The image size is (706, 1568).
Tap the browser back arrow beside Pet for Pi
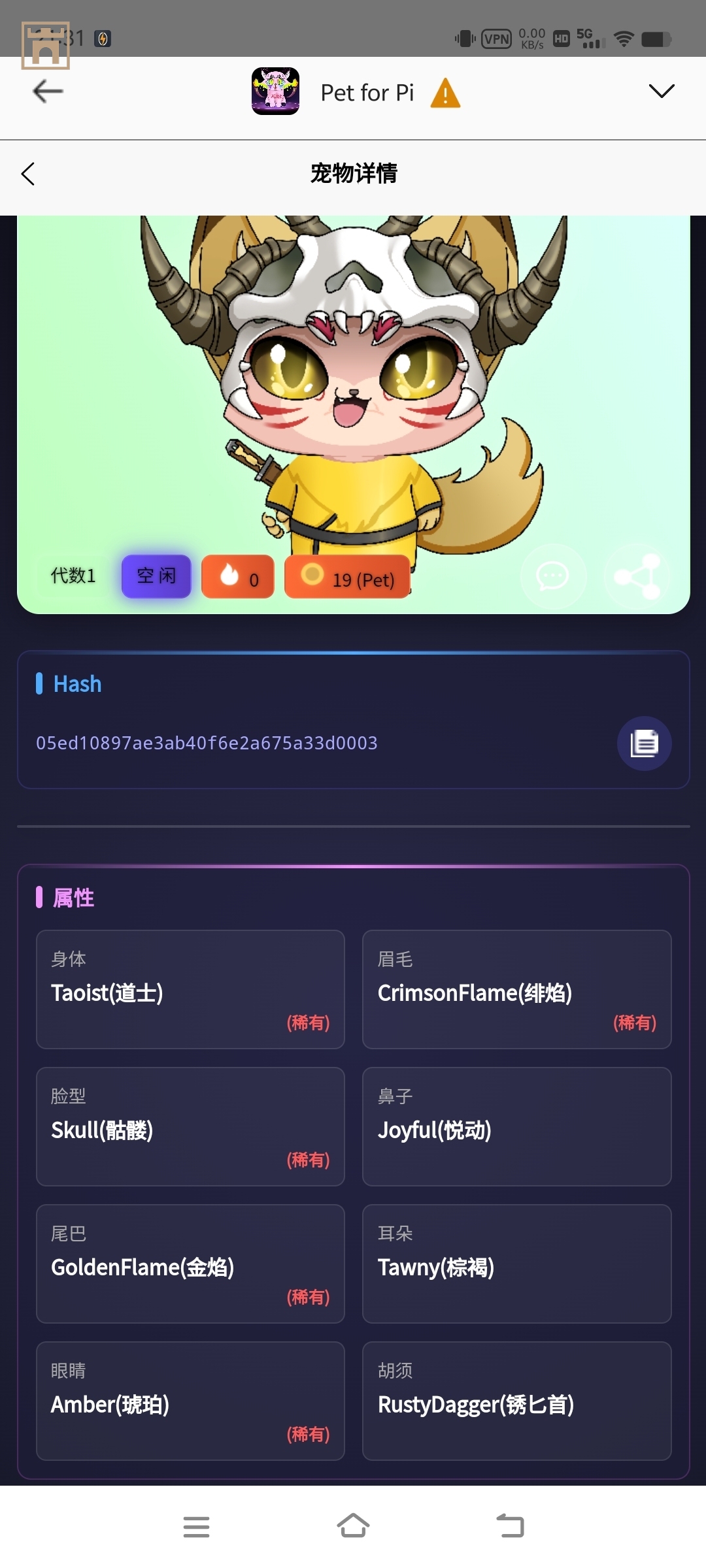(48, 91)
